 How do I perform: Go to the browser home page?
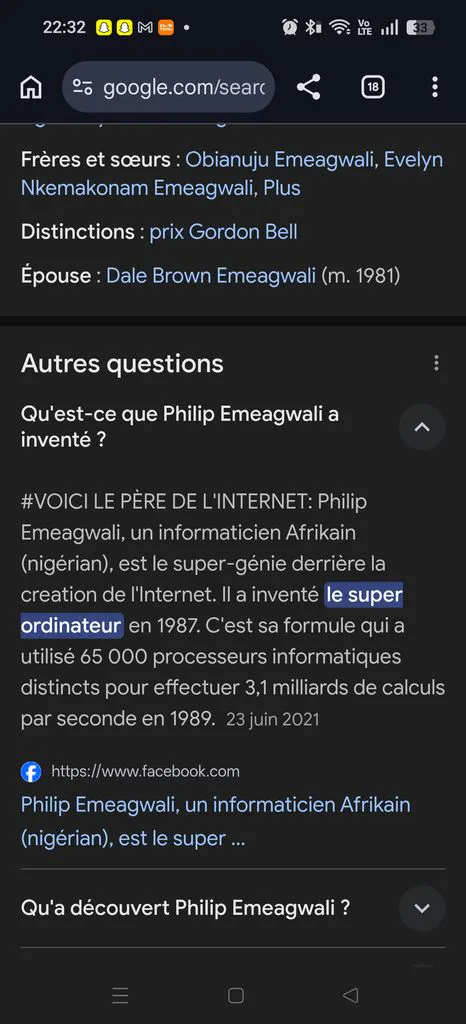click(31, 87)
